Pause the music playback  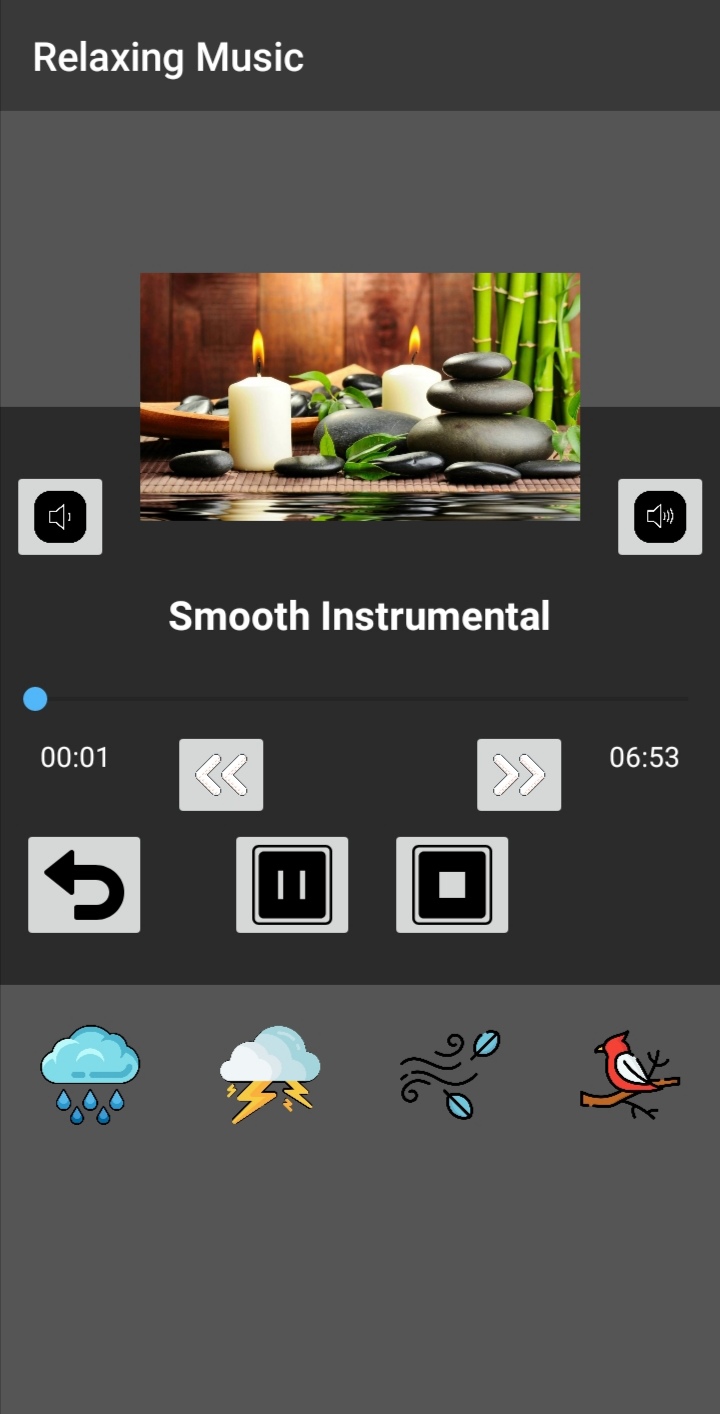(292, 885)
